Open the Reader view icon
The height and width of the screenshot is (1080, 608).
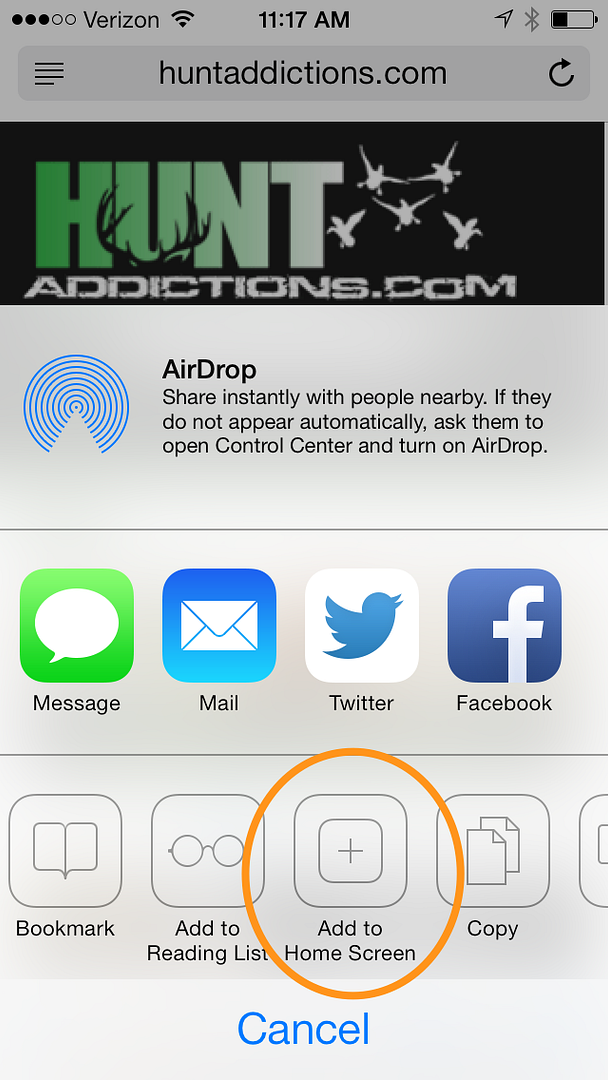pos(49,74)
